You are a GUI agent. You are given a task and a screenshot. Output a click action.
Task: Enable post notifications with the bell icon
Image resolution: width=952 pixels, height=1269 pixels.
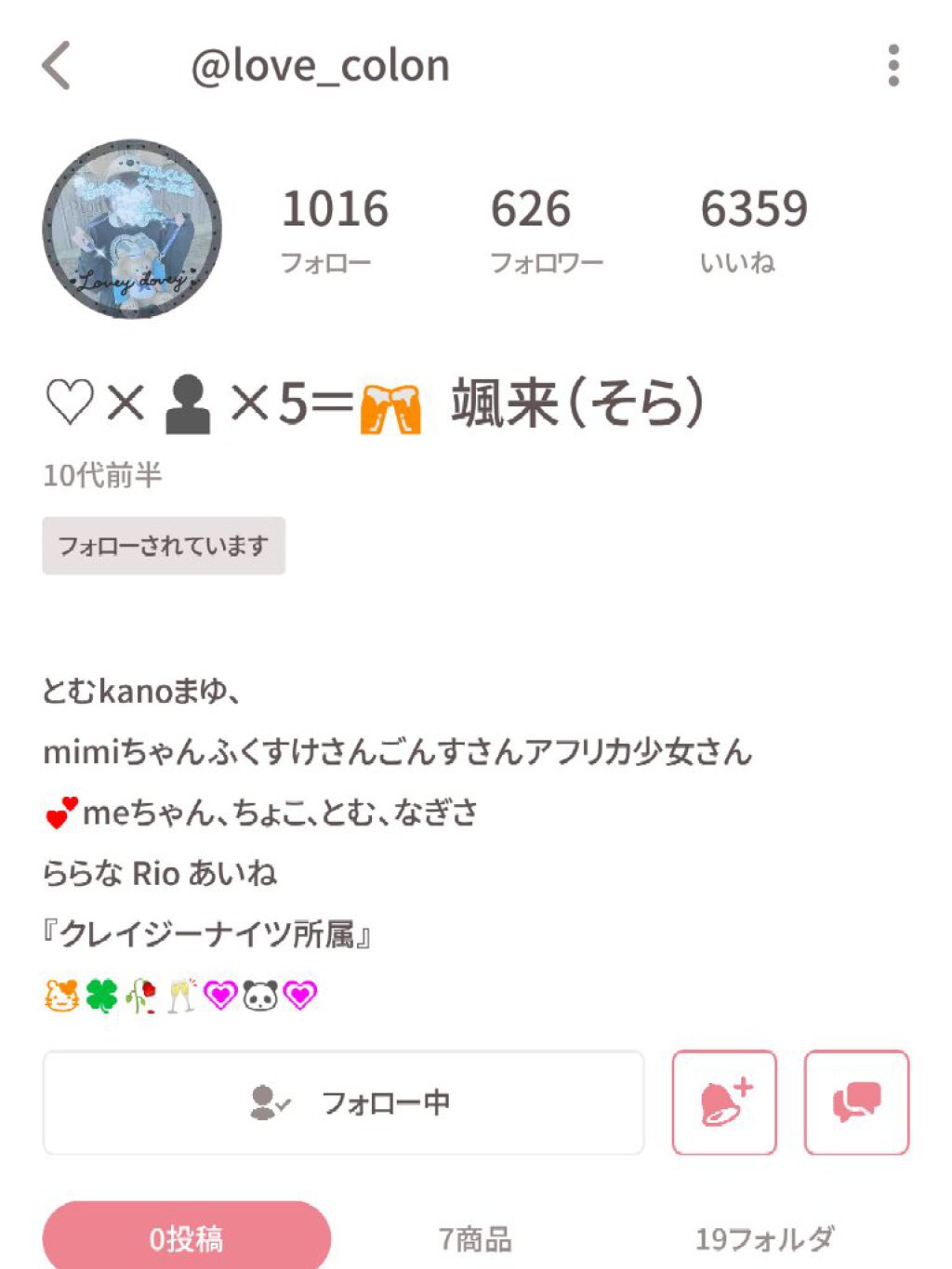click(724, 1103)
